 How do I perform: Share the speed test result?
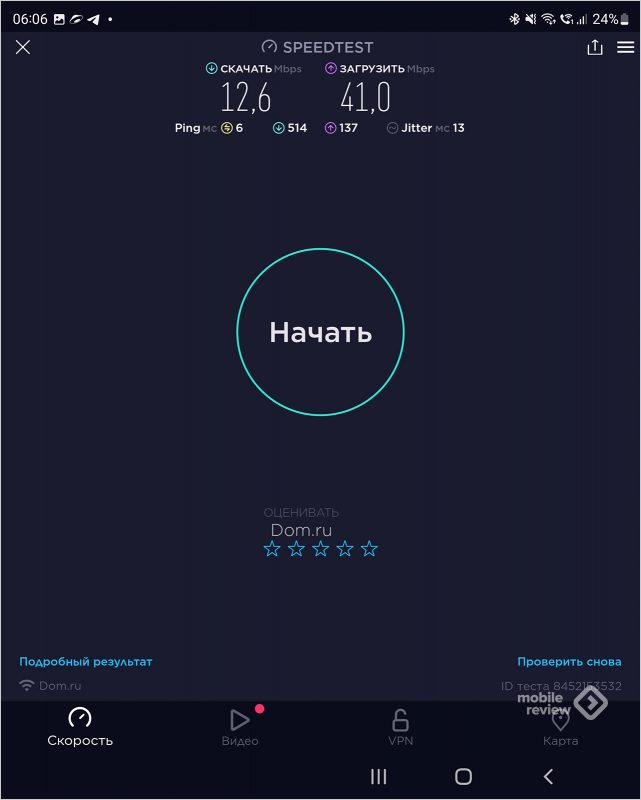[595, 47]
